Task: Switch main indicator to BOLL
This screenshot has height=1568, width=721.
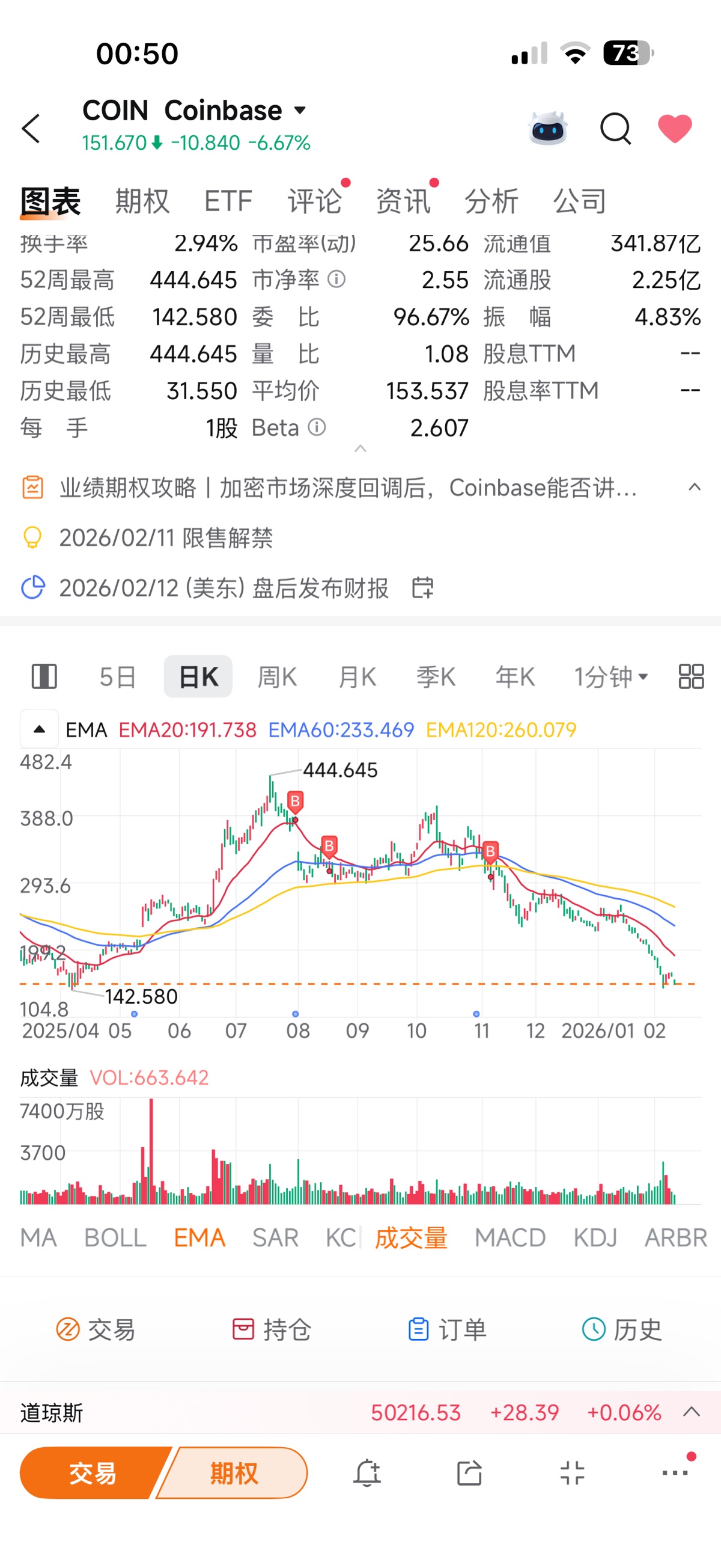Action: click(115, 1237)
